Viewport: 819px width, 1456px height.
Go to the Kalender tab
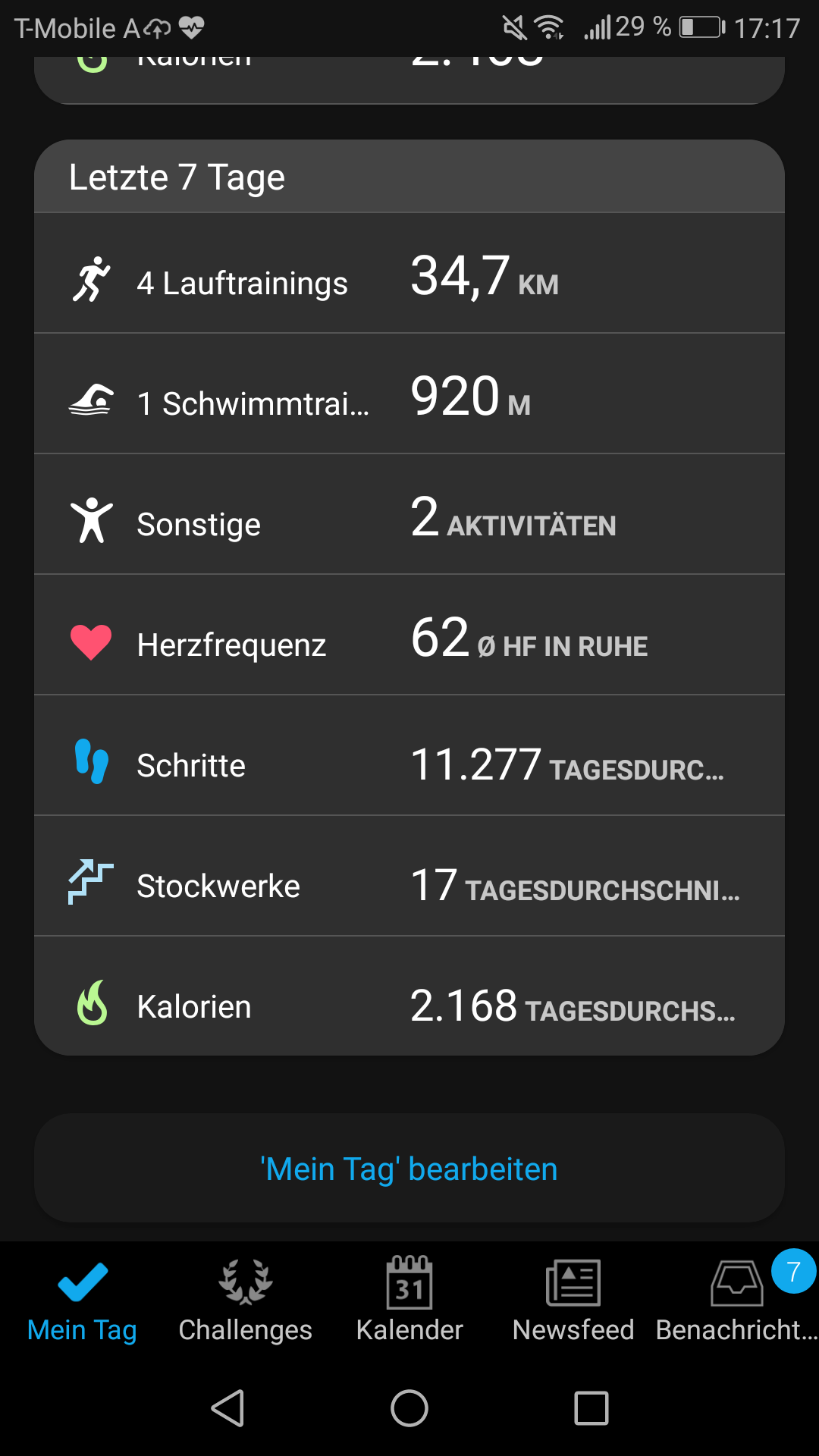(409, 1301)
